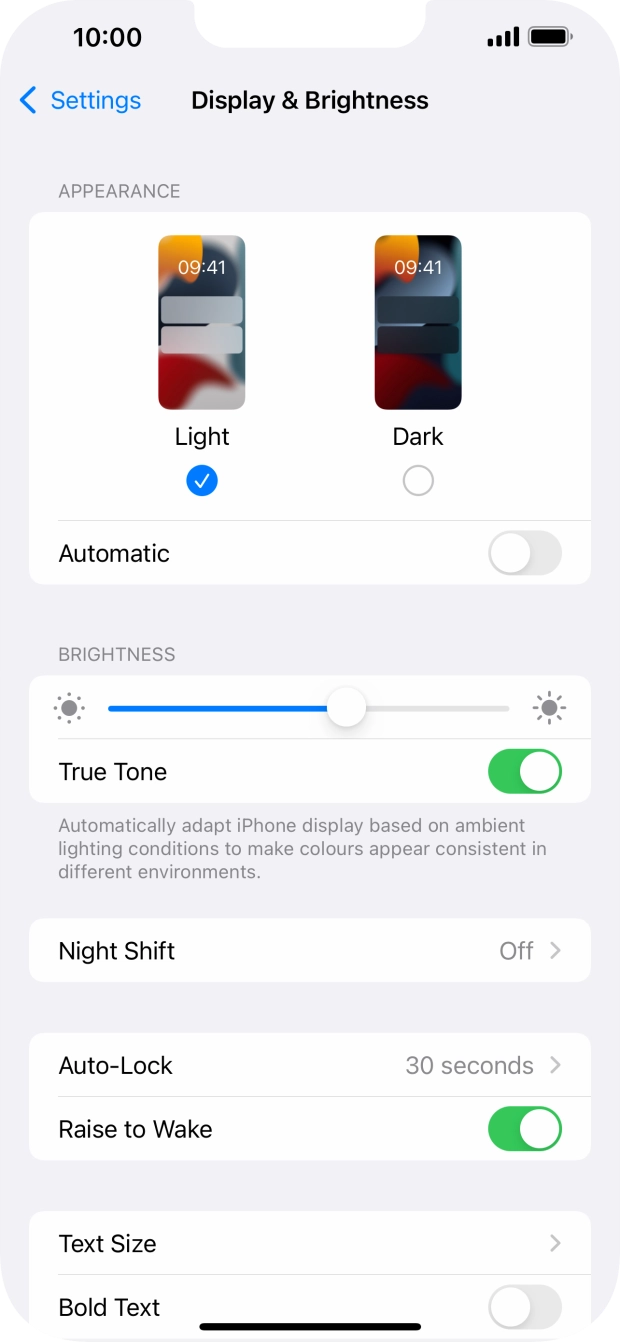Image resolution: width=620 pixels, height=1342 pixels.
Task: Select the Light appearance radio button
Action: click(x=202, y=481)
